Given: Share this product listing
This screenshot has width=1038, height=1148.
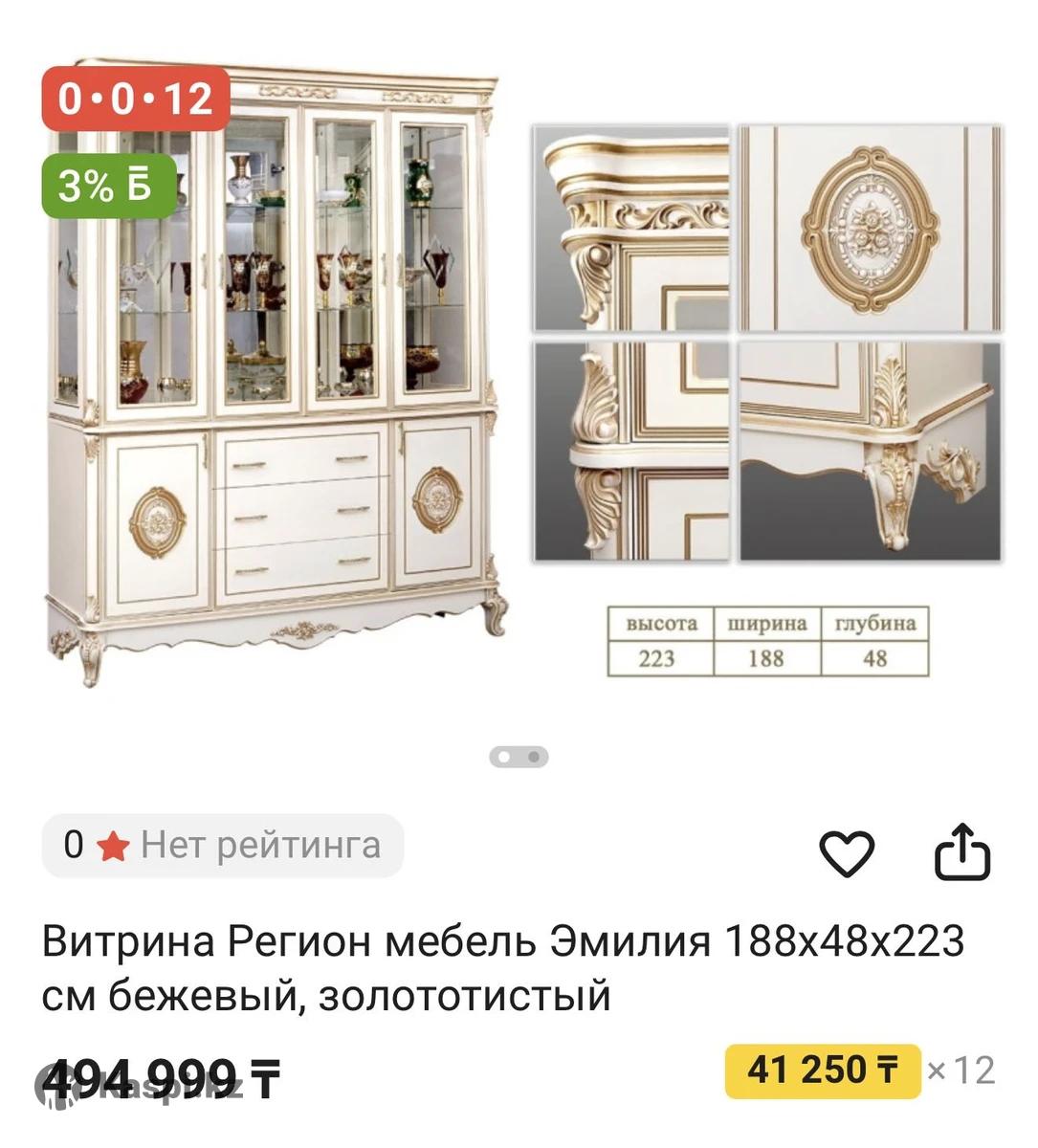Looking at the screenshot, I should point(961,850).
